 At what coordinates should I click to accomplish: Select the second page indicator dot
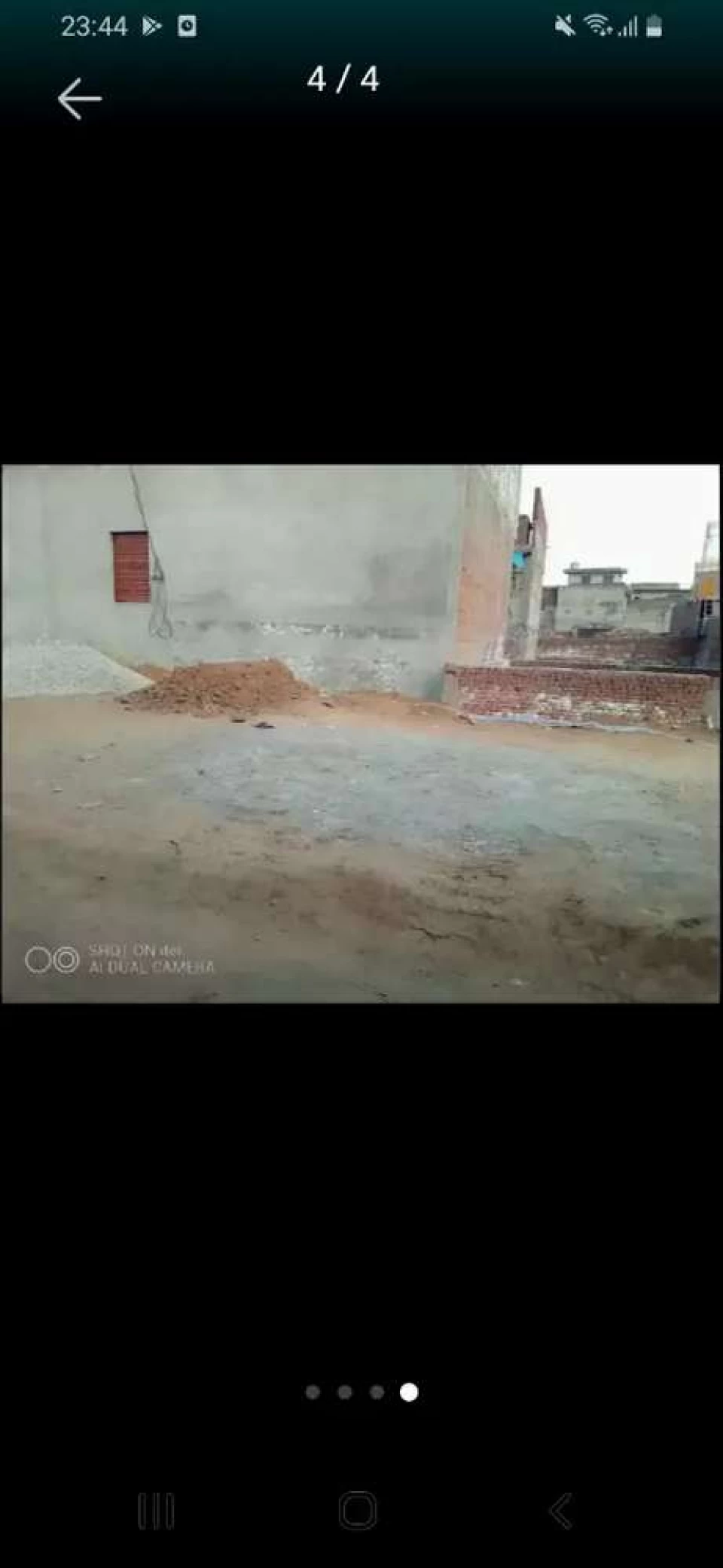pyautogui.click(x=345, y=1393)
